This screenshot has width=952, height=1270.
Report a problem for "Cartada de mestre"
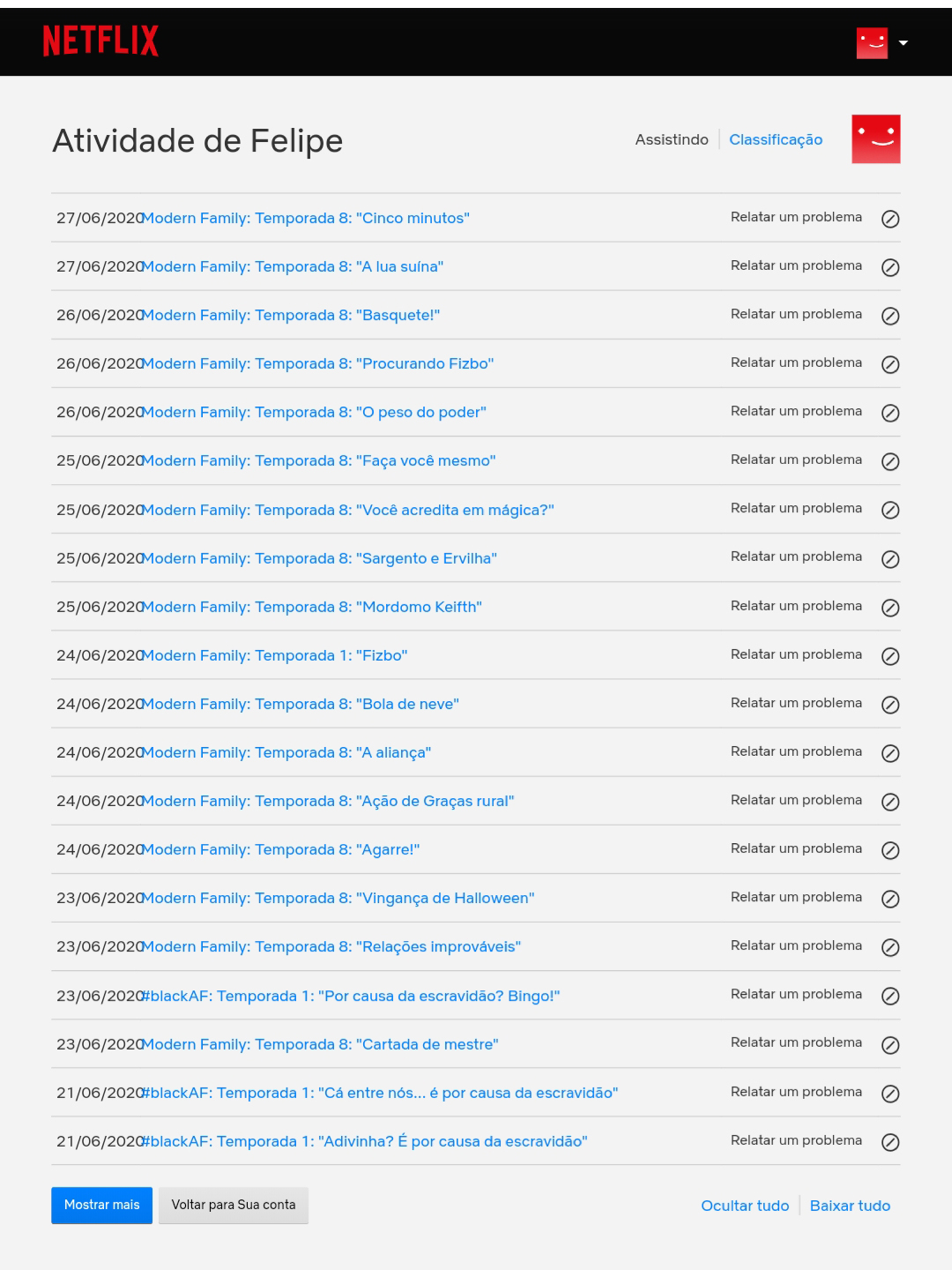(x=795, y=1042)
